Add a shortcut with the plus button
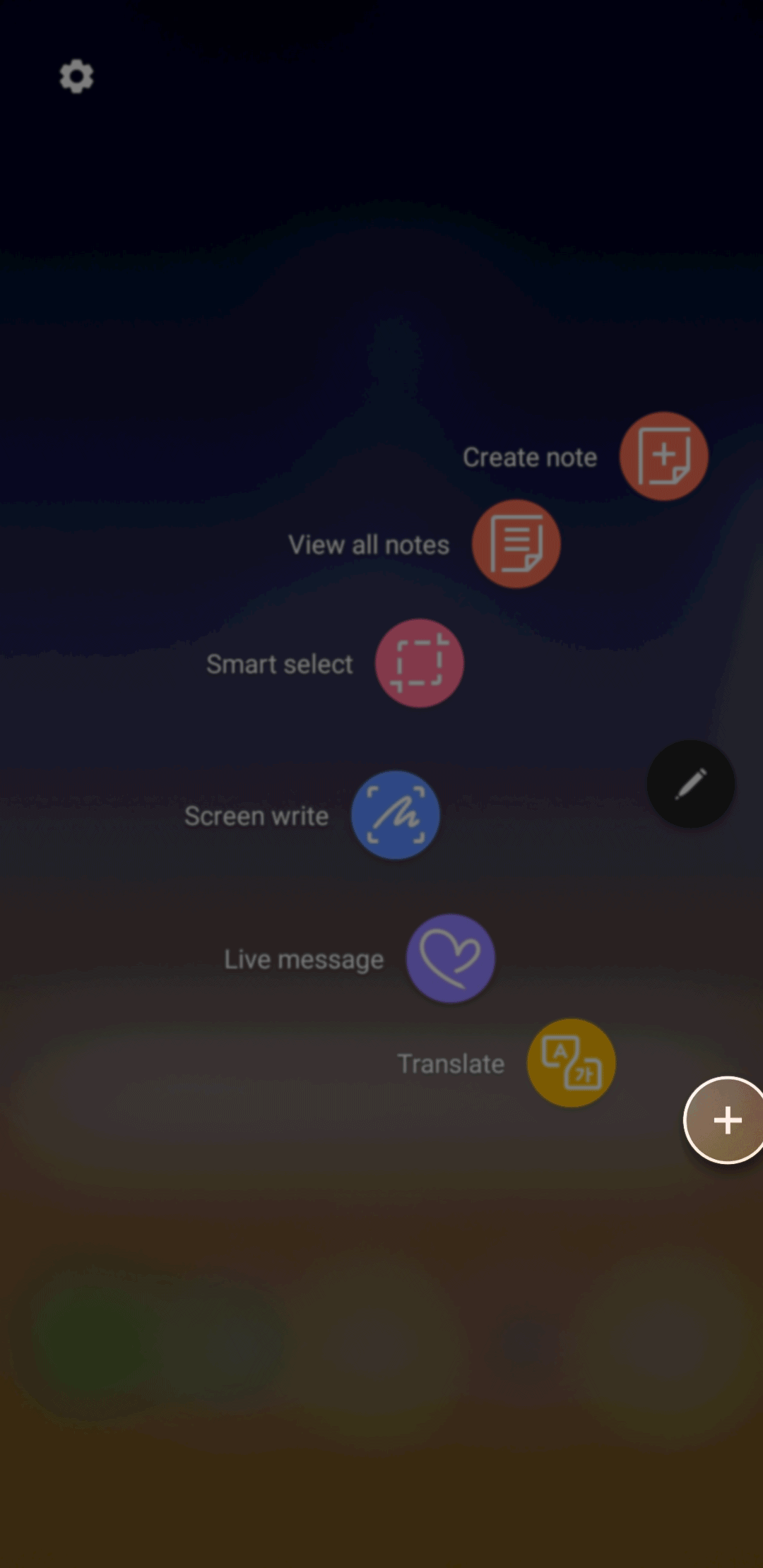Image resolution: width=763 pixels, height=1568 pixels. pos(726,1120)
